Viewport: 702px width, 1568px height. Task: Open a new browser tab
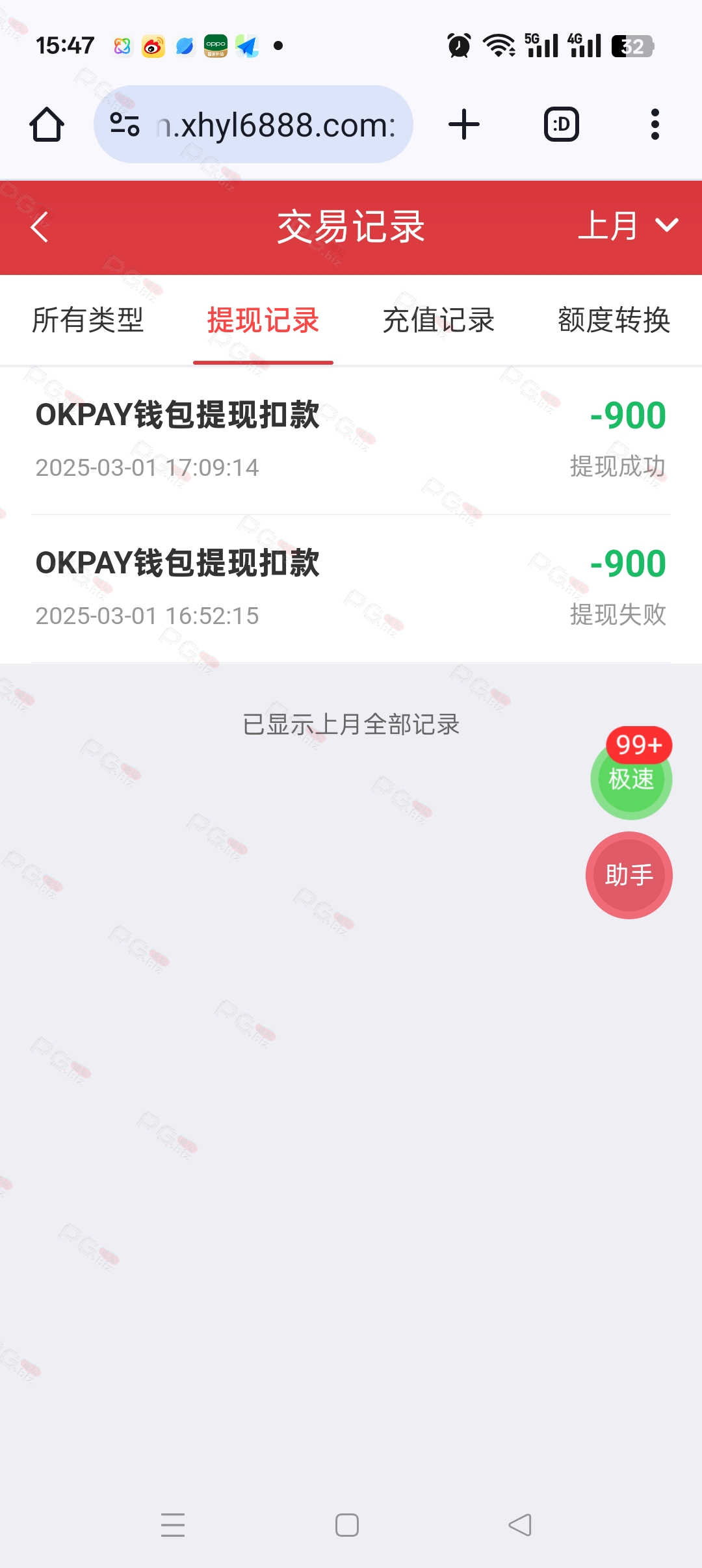pos(464,124)
